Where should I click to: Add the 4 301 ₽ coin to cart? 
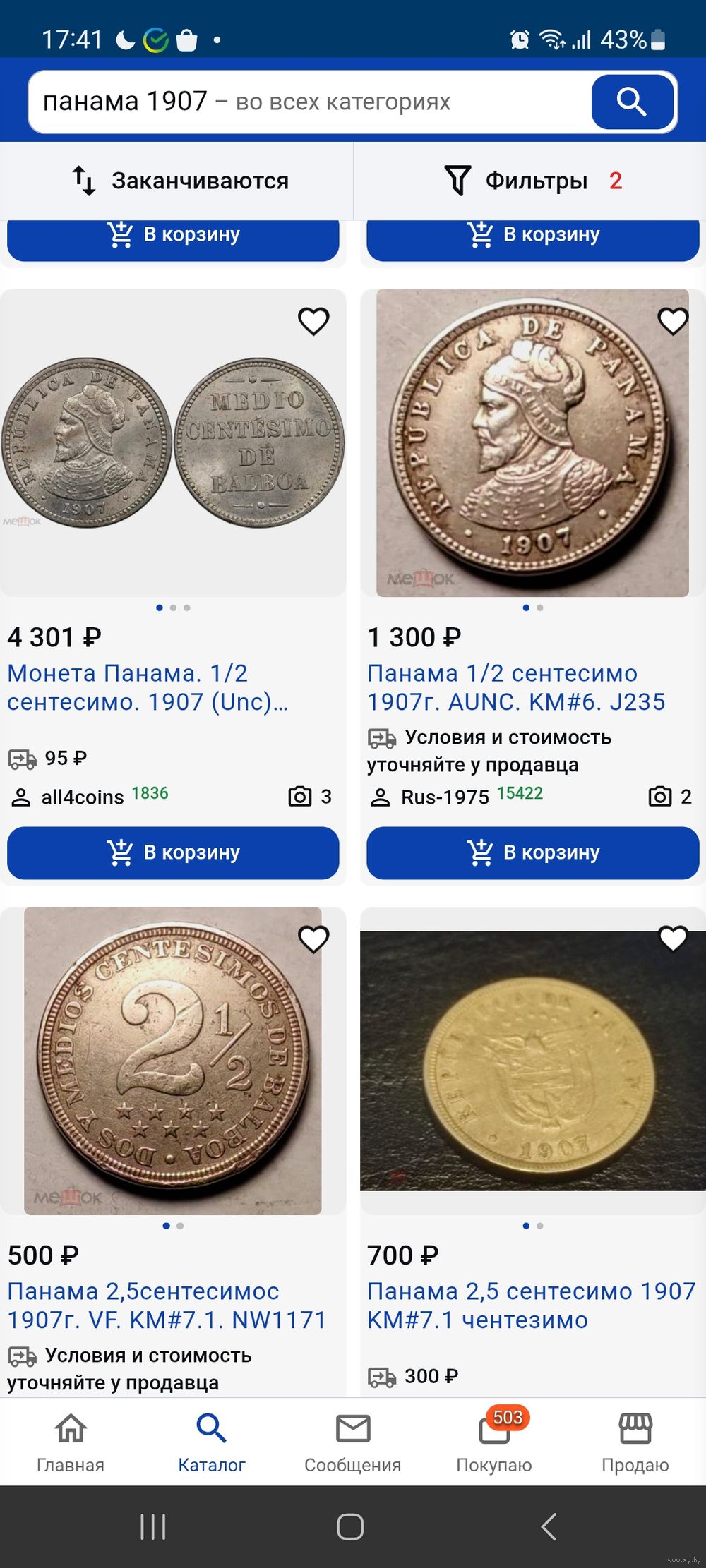(173, 852)
